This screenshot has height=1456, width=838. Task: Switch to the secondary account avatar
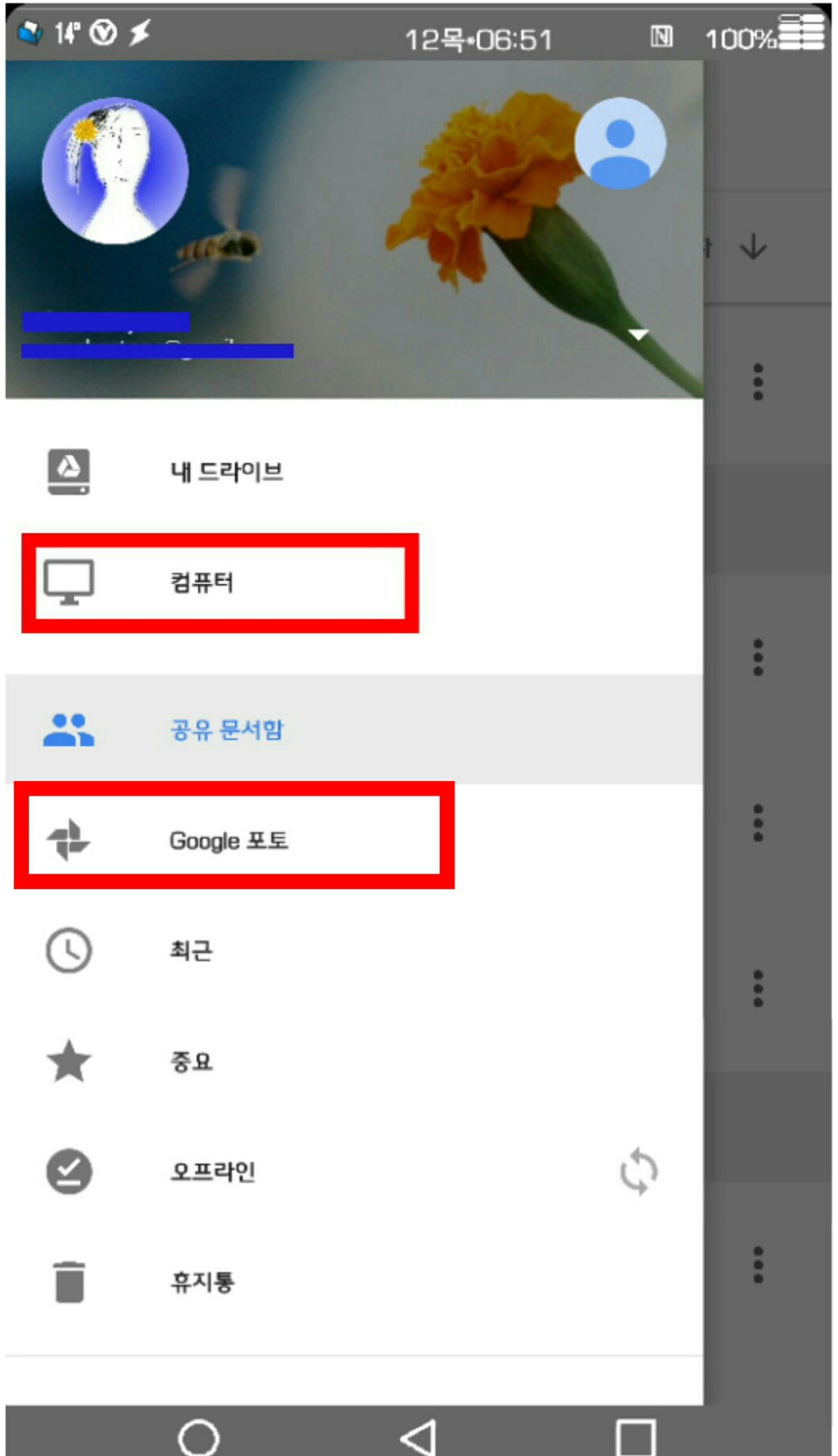[x=620, y=143]
